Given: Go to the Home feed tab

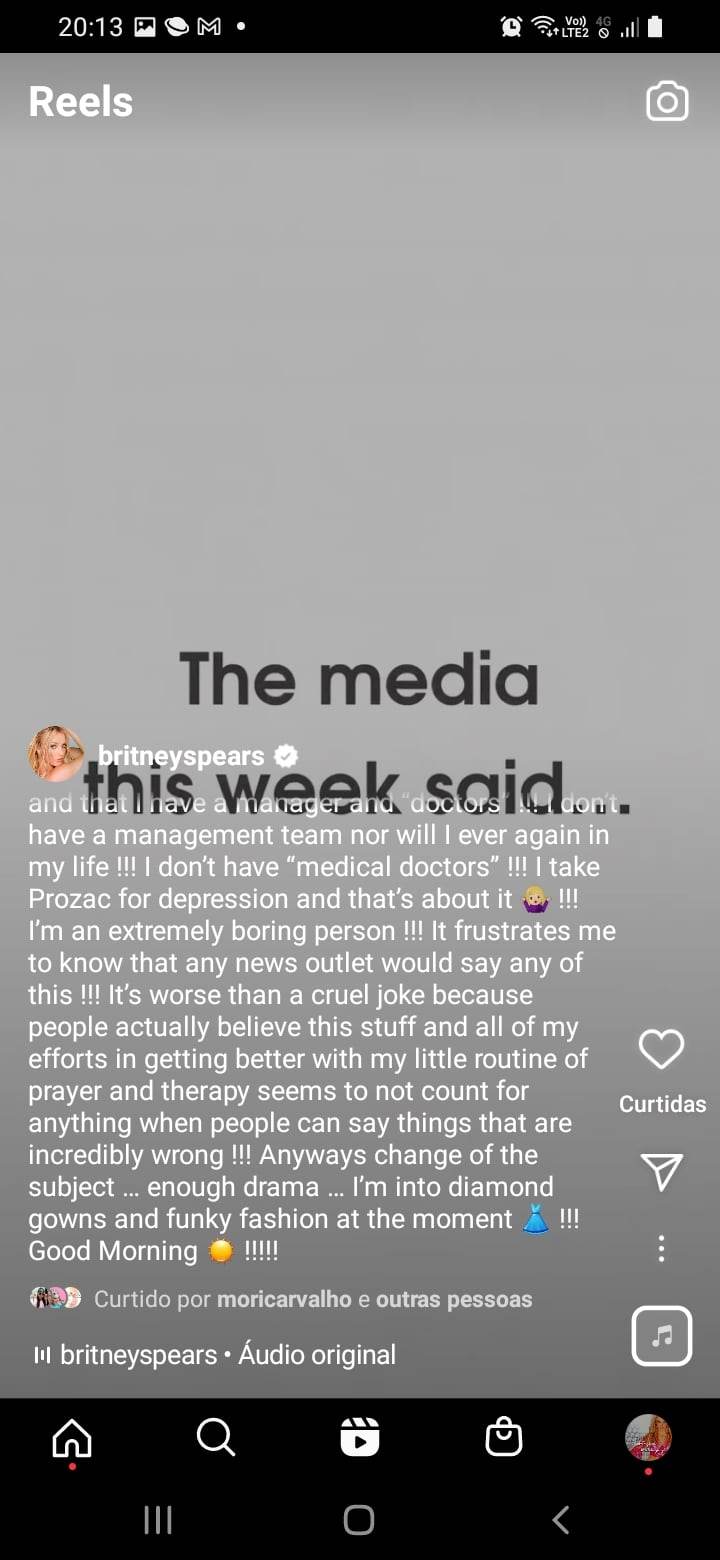Looking at the screenshot, I should 72,1438.
